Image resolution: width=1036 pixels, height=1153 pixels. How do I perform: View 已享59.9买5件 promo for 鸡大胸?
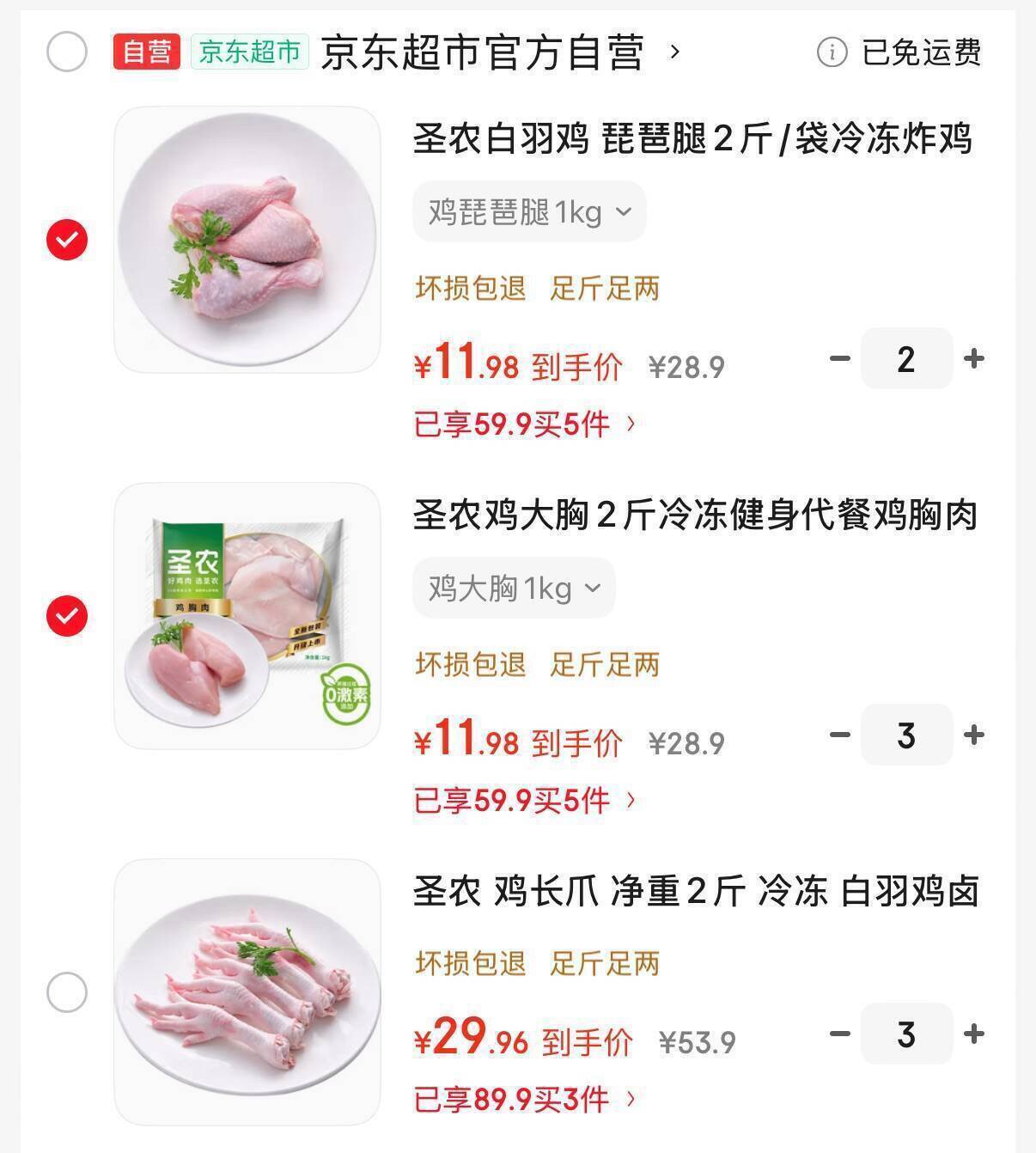(525, 800)
